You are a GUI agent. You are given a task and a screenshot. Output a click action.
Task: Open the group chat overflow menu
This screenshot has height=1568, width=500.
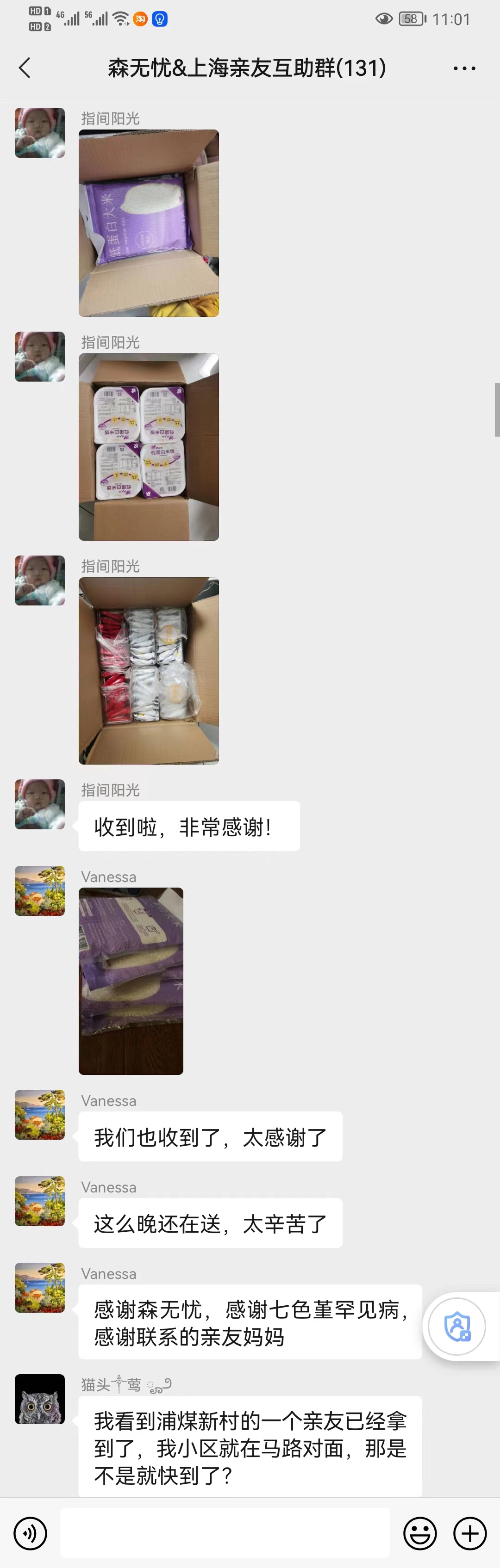click(x=464, y=68)
